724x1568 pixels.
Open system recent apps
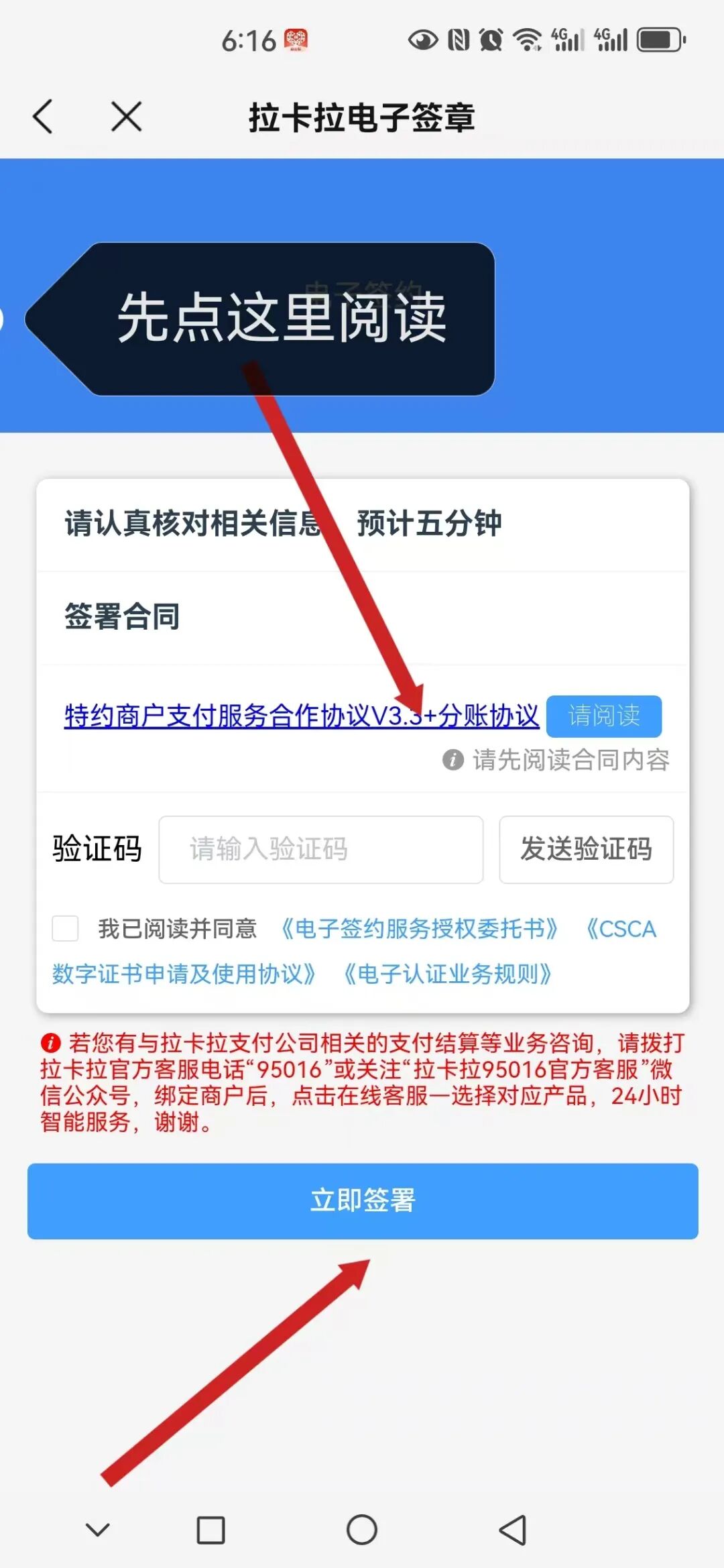coord(210,1530)
